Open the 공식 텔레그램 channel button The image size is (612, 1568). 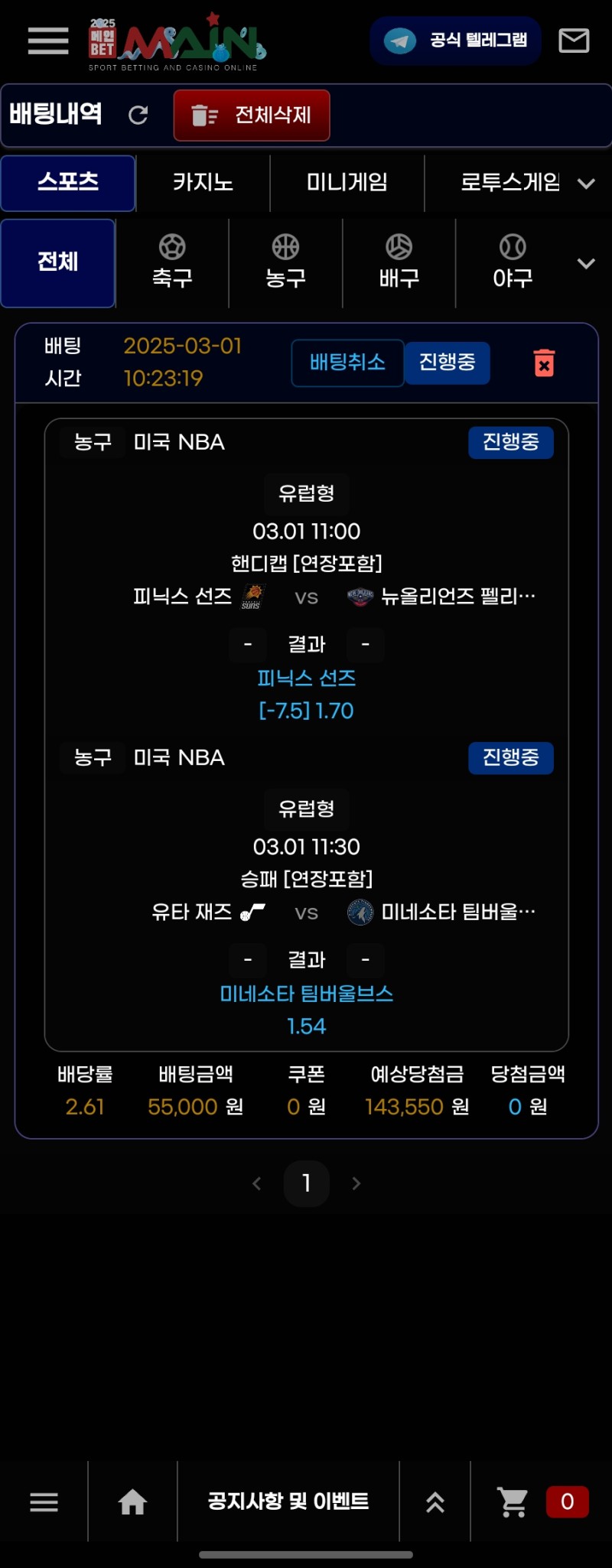(x=456, y=40)
